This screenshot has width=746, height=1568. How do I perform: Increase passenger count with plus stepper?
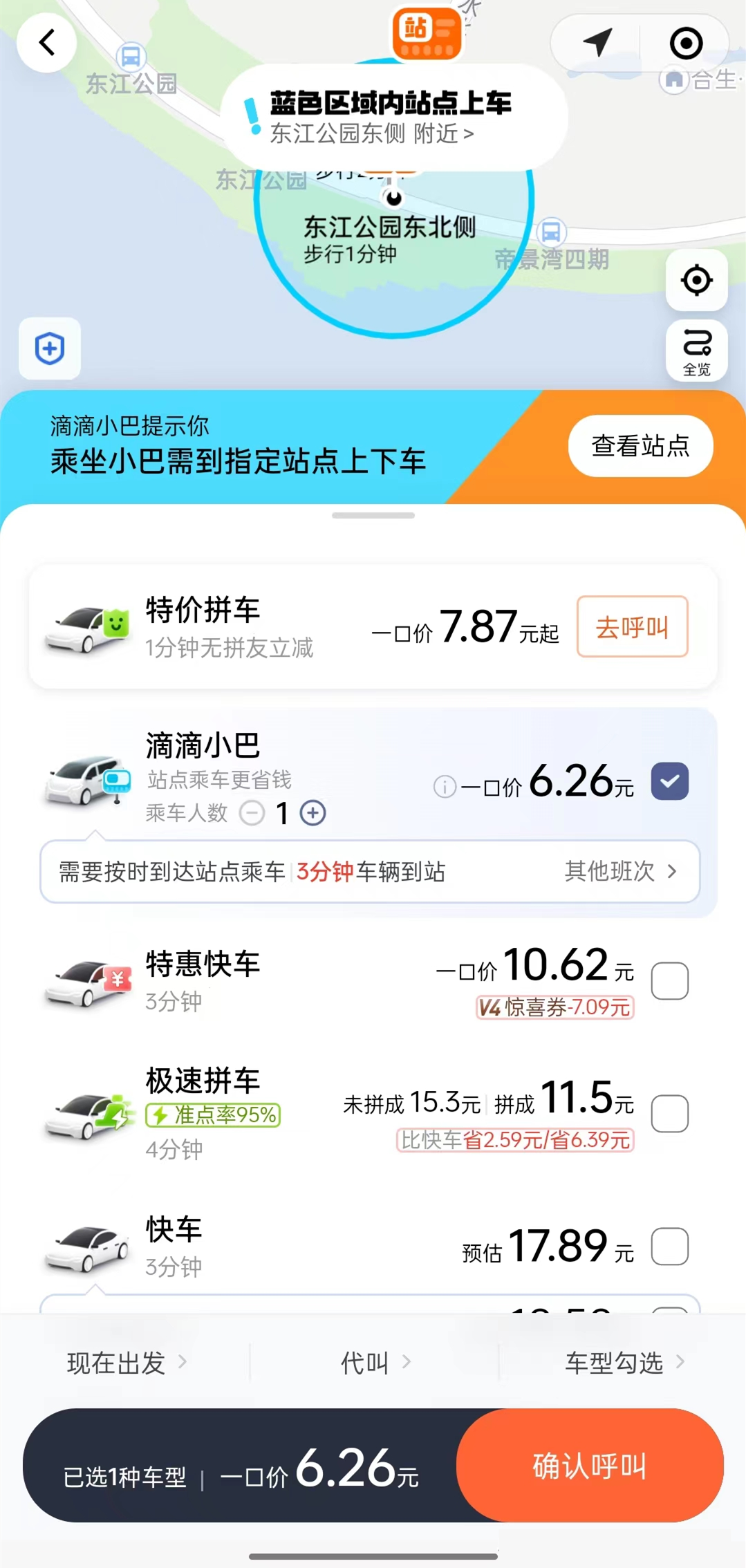[312, 813]
